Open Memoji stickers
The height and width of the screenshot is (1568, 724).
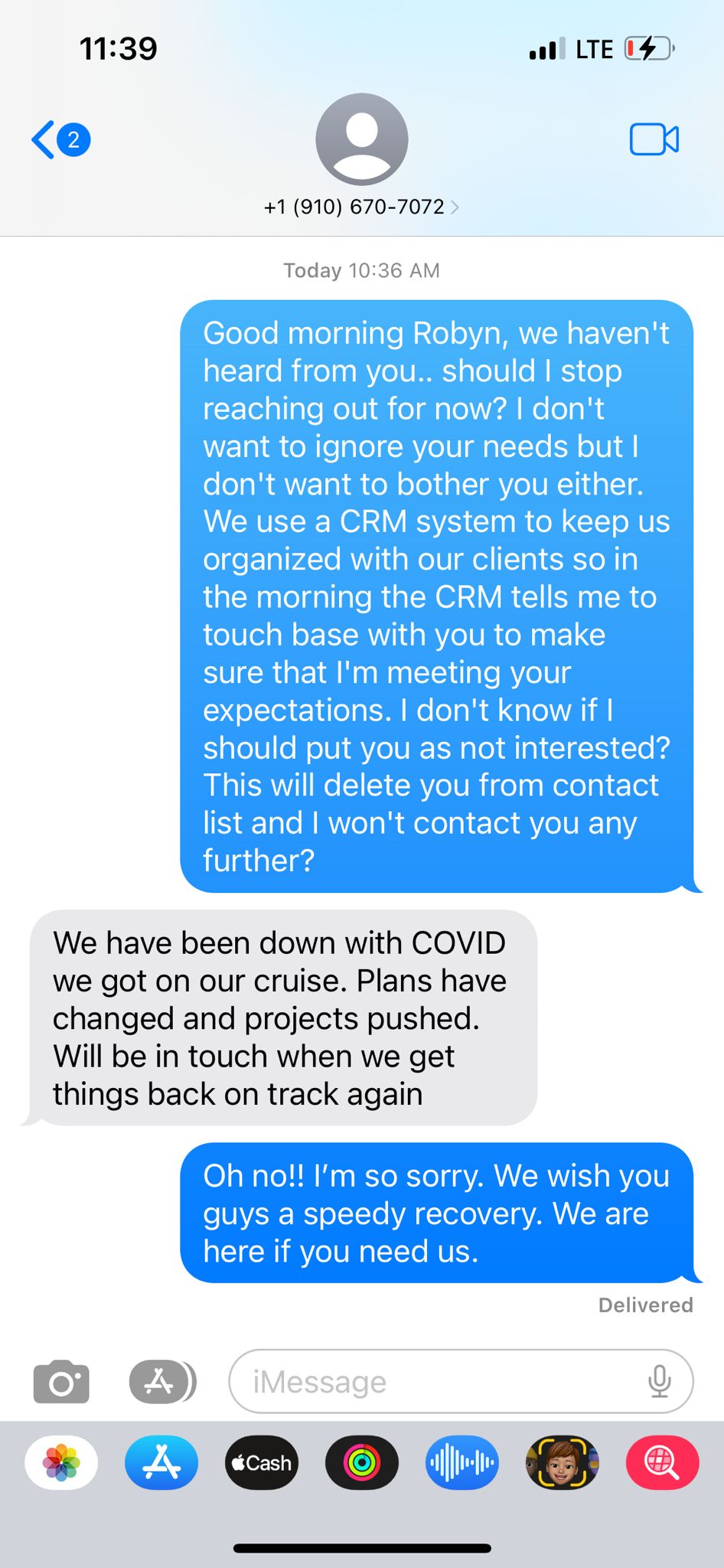click(563, 1462)
